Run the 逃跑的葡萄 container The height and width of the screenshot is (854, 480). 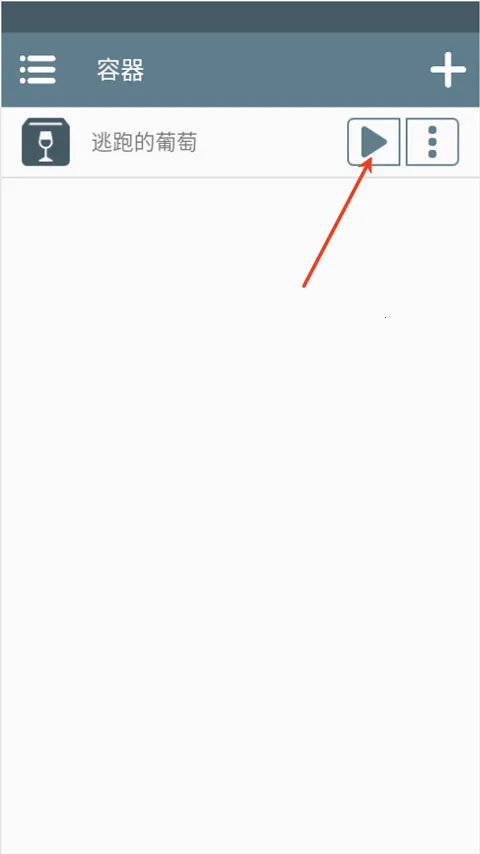click(x=374, y=142)
